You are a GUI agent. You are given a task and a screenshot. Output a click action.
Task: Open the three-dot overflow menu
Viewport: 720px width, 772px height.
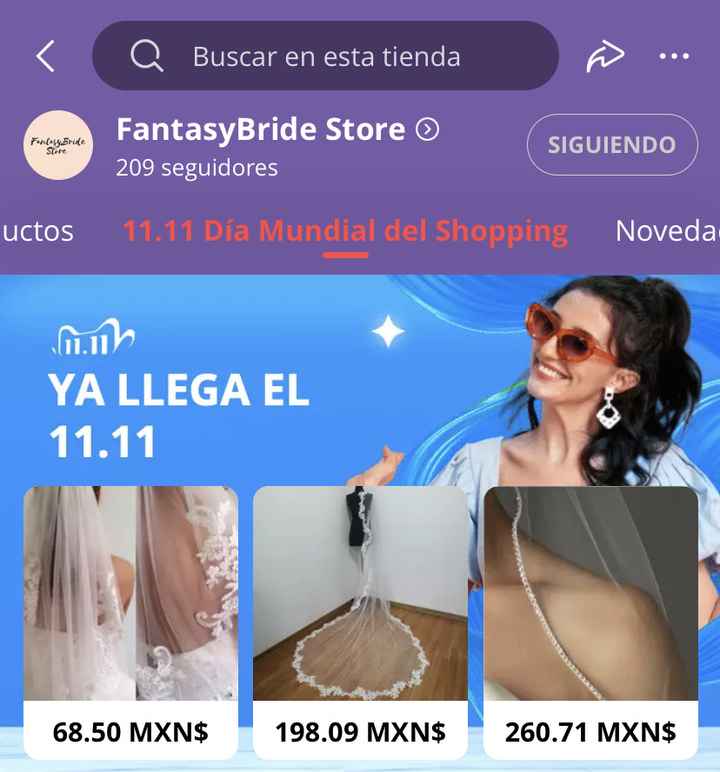point(674,57)
